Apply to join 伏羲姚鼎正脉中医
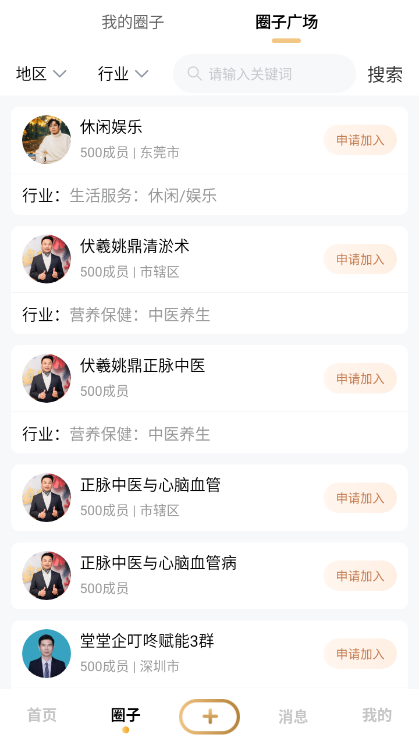Screen dimensions: 419x745 360,378
